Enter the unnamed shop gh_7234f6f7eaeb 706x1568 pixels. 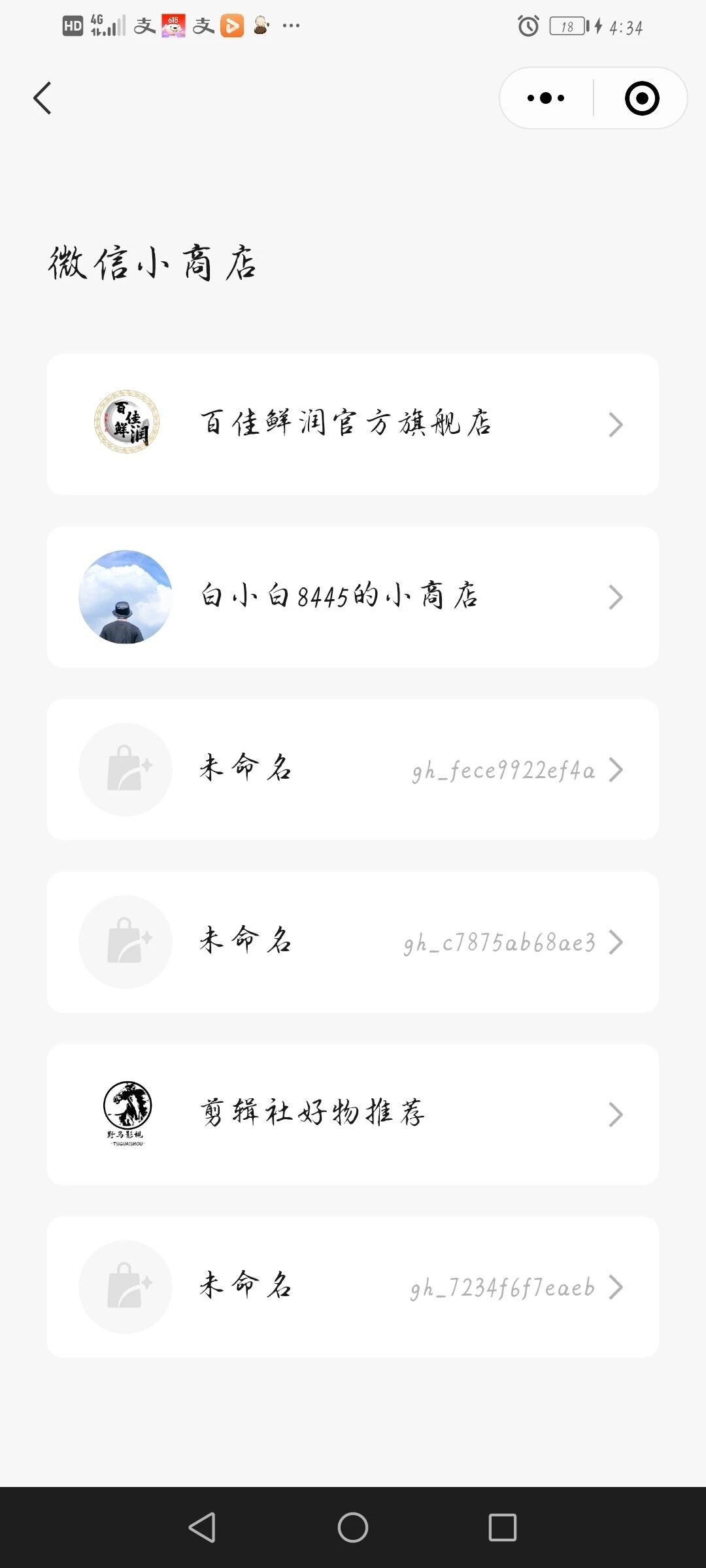[353, 1287]
